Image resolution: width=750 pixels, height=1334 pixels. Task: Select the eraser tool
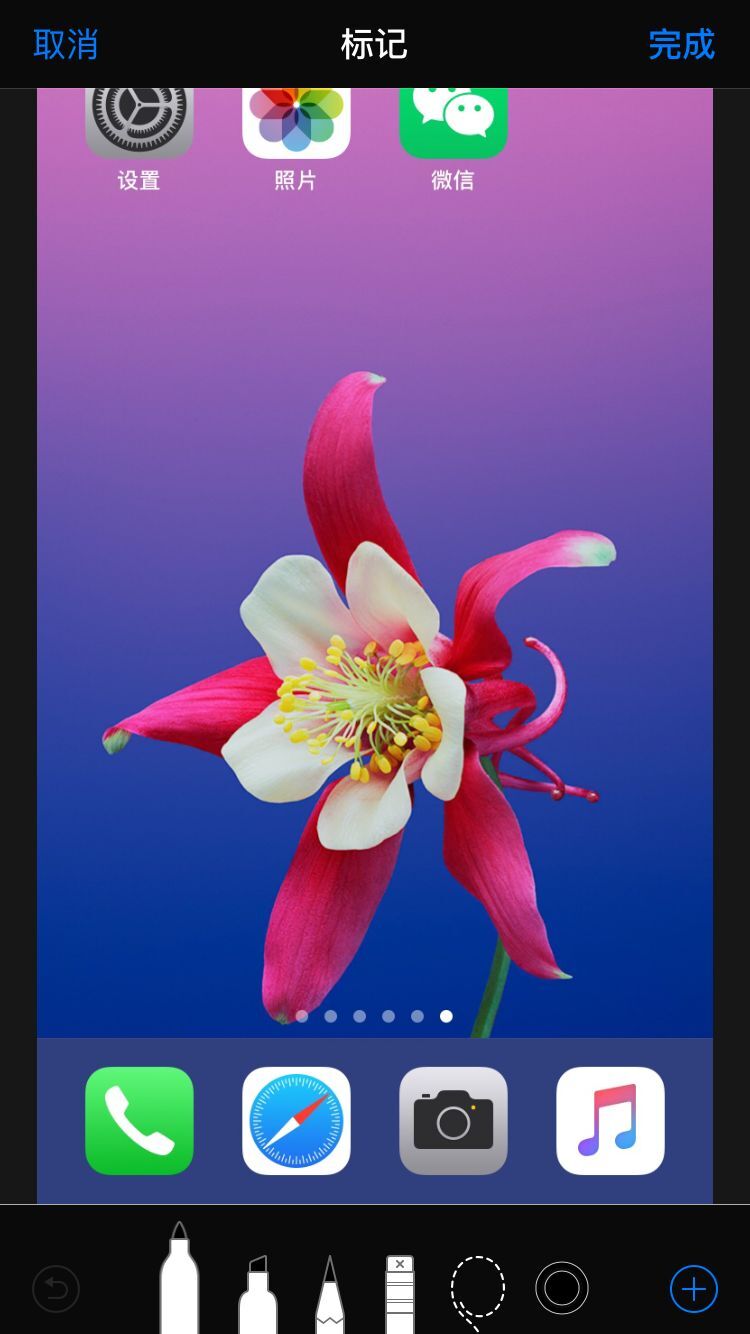coord(400,1294)
